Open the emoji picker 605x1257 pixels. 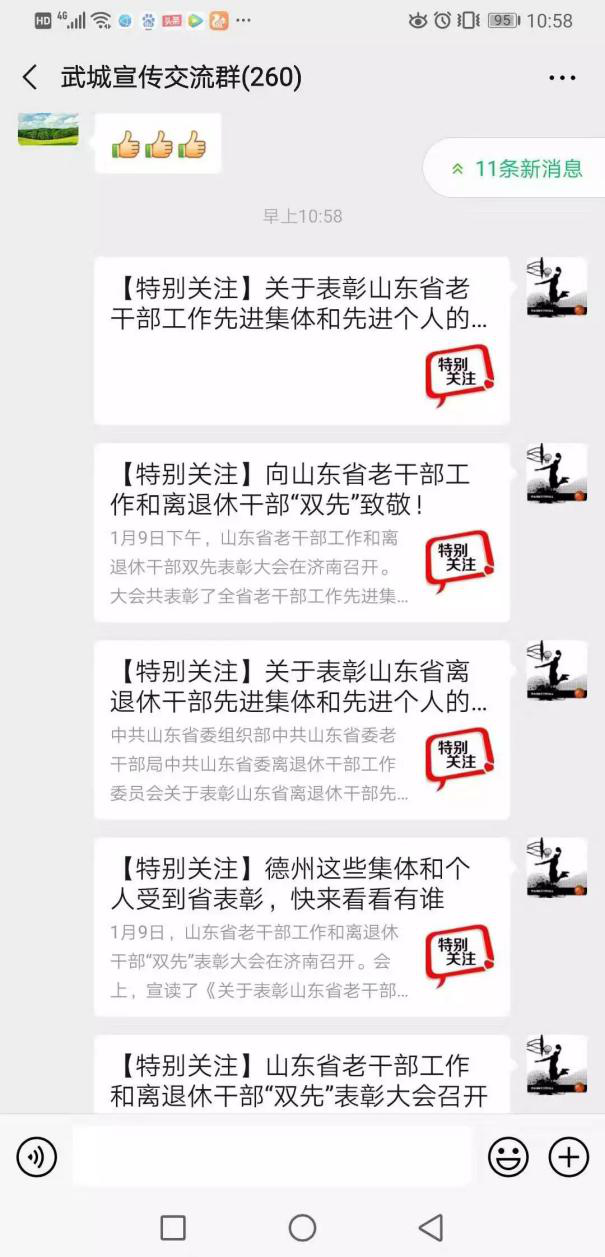pos(508,1157)
